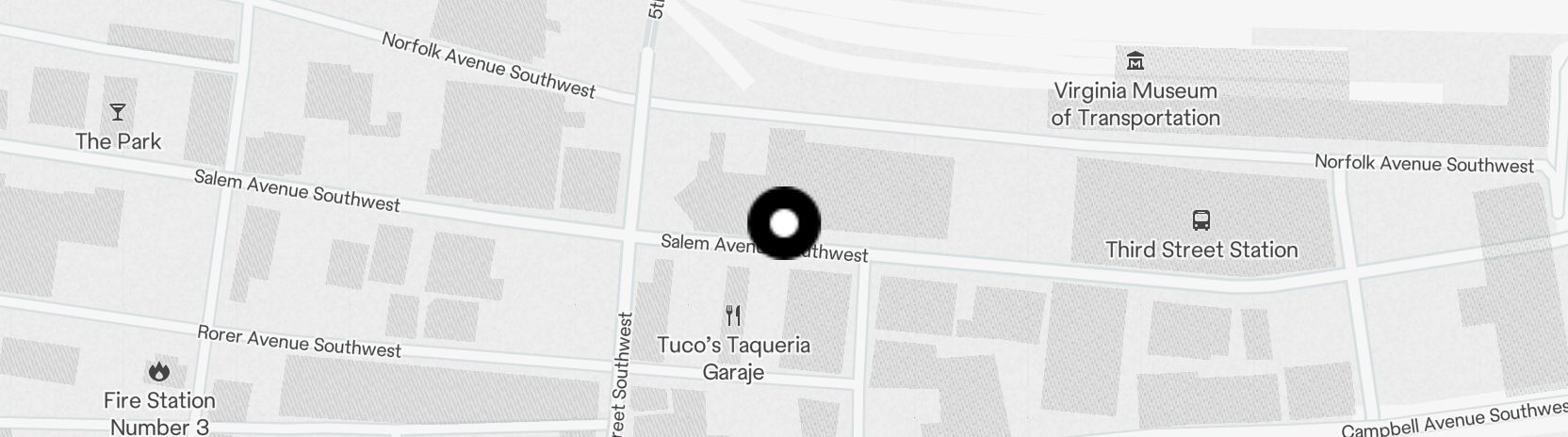
Task: Select Third Street Station bus stop
Action: tap(1200, 221)
